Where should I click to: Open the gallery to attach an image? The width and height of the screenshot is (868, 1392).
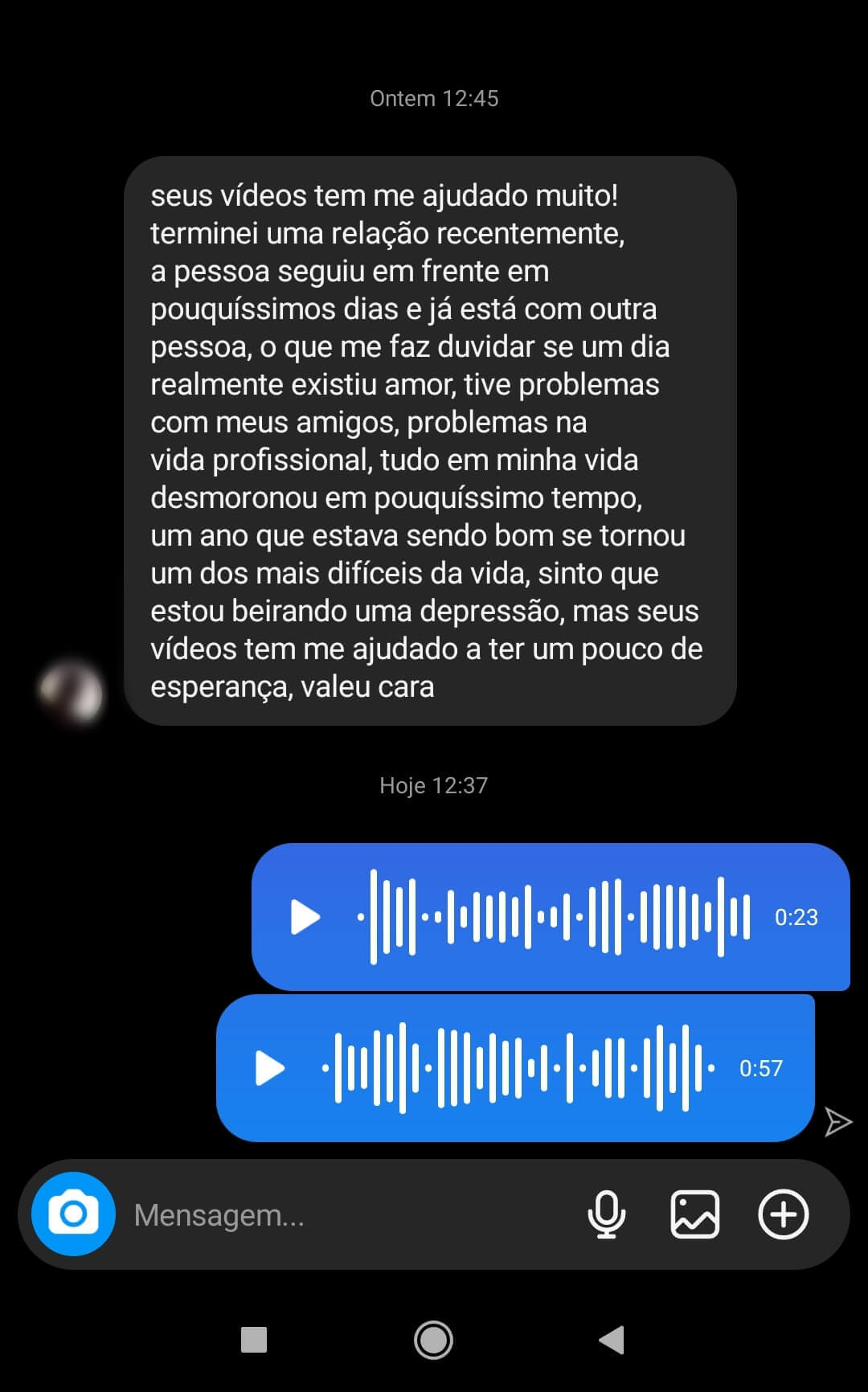pos(695,1215)
